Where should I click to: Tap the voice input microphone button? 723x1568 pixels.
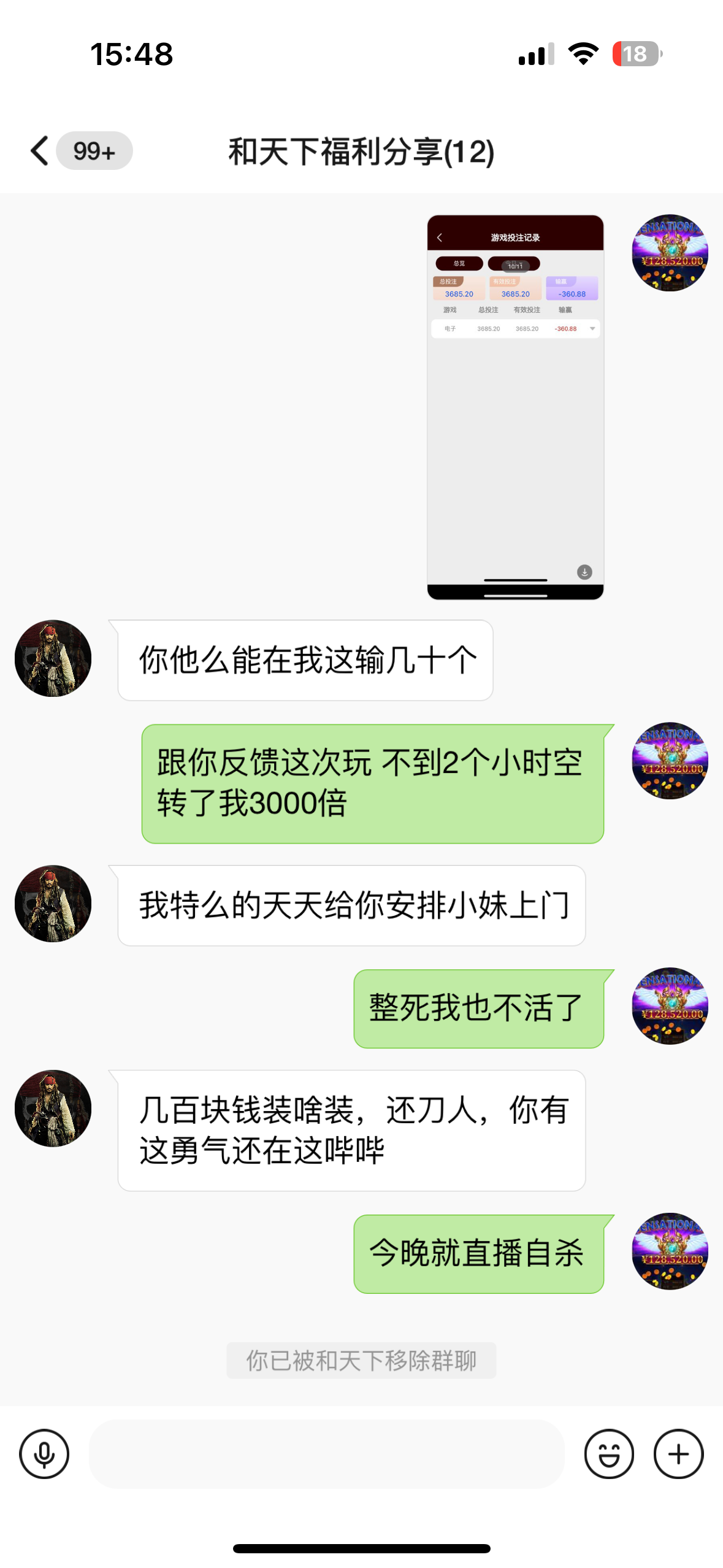(x=44, y=1453)
